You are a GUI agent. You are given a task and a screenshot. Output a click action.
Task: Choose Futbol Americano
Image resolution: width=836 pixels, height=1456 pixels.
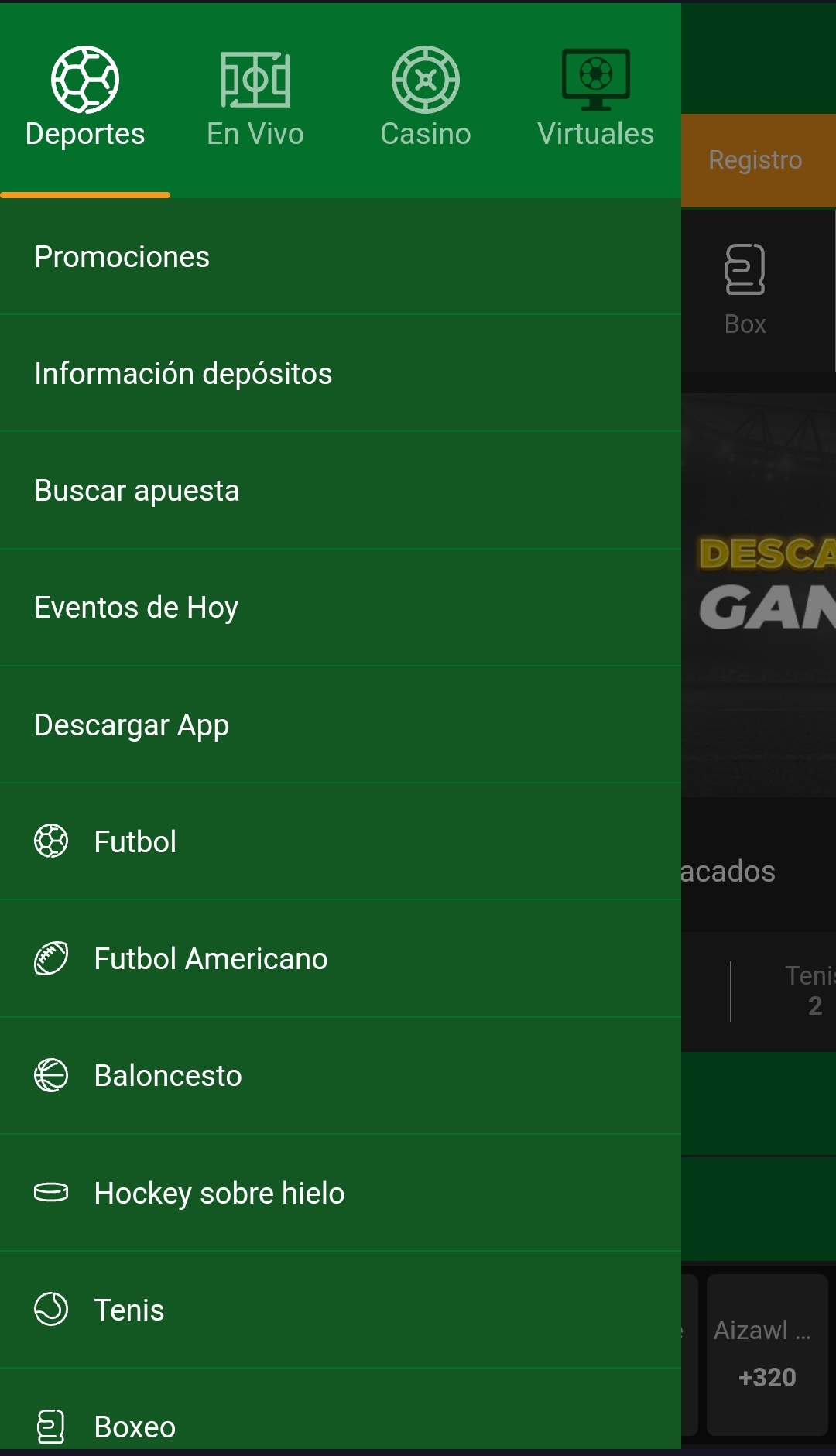point(211,959)
